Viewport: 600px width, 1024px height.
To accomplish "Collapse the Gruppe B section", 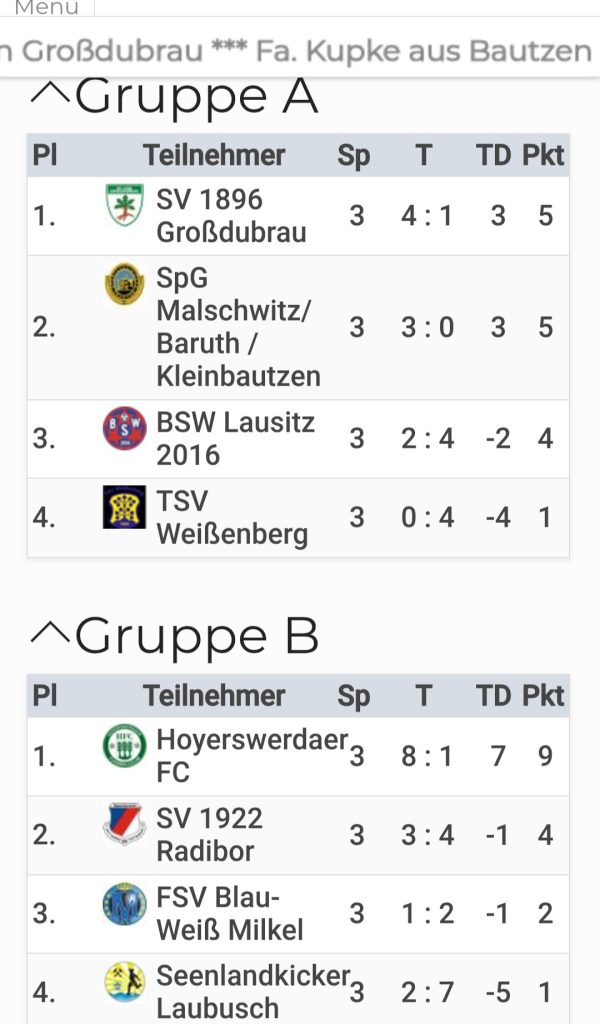I will 51,635.
